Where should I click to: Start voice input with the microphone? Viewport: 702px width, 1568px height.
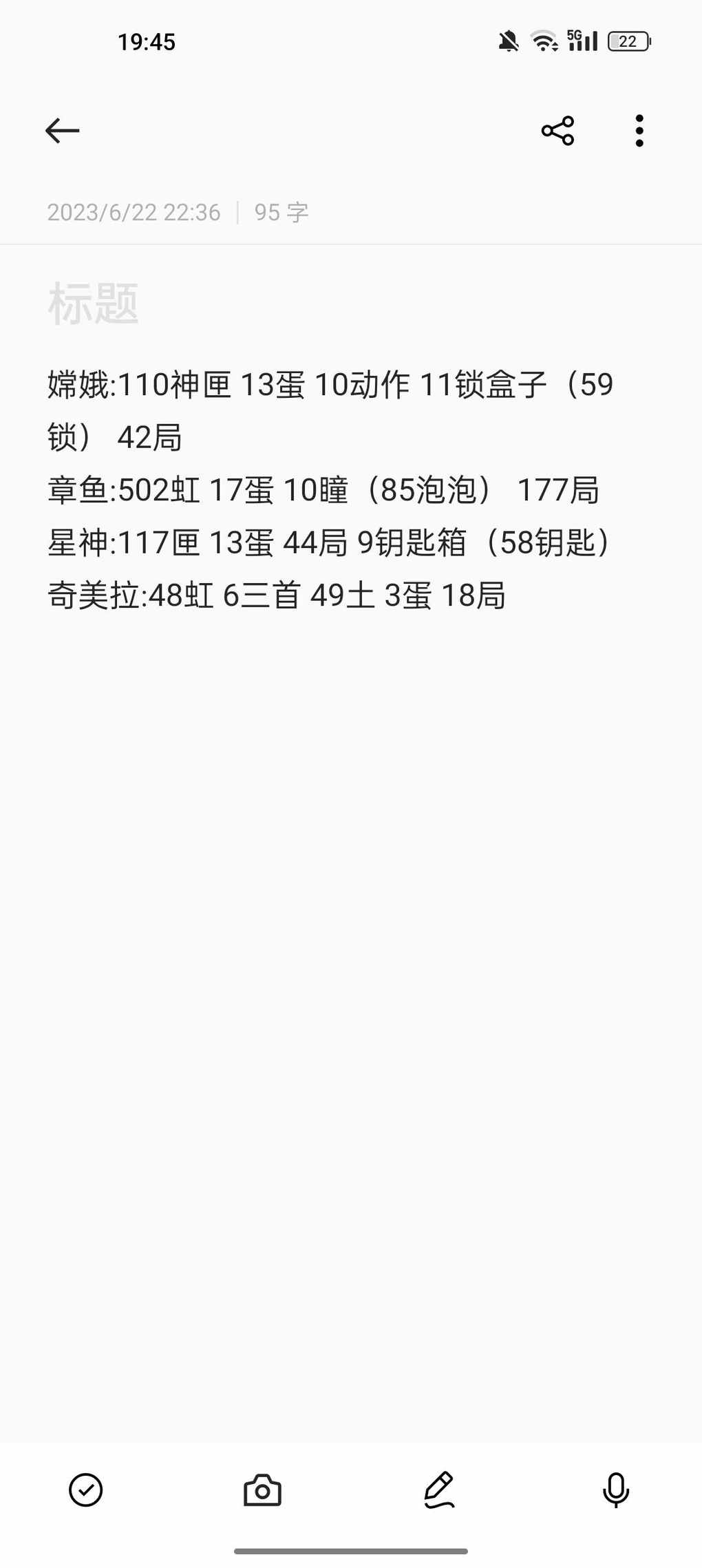[x=616, y=1490]
